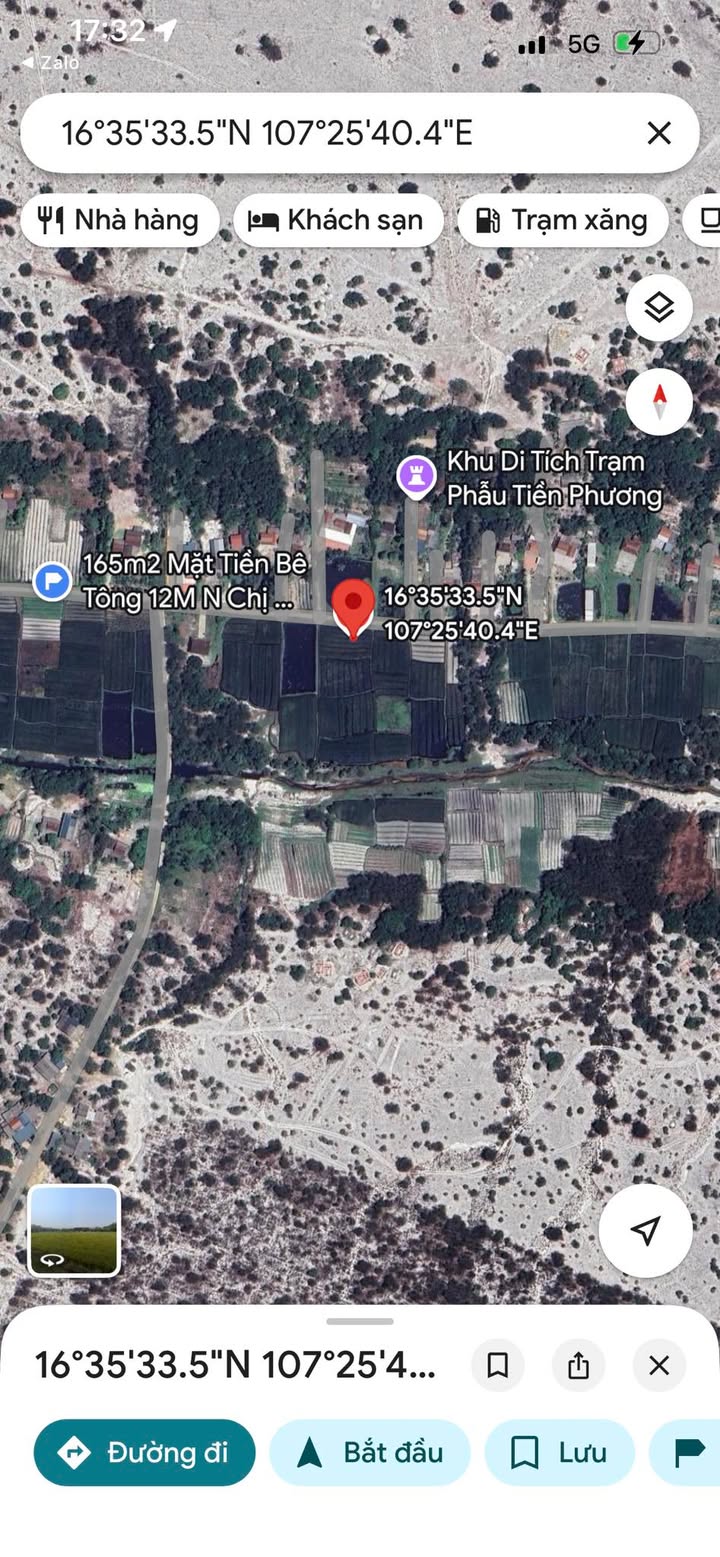Open the Street View thumbnail
This screenshot has width=720, height=1557.
(x=74, y=1230)
